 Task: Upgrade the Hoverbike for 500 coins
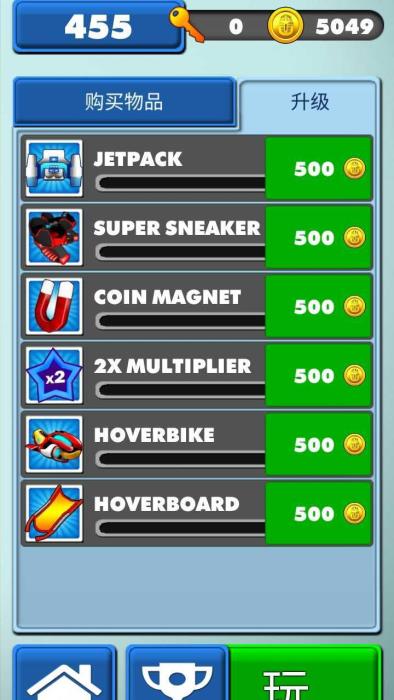319,444
